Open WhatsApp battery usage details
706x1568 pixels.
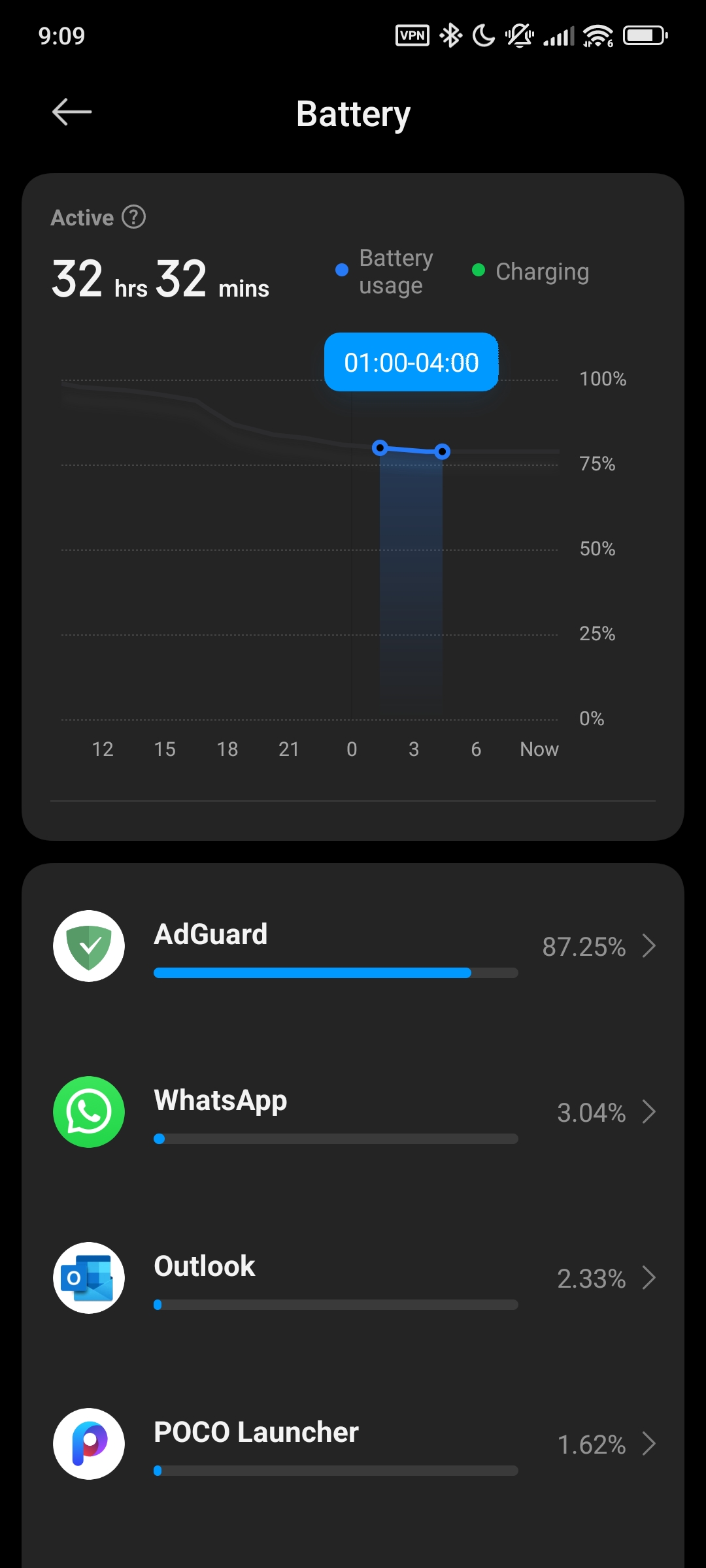tap(353, 1112)
